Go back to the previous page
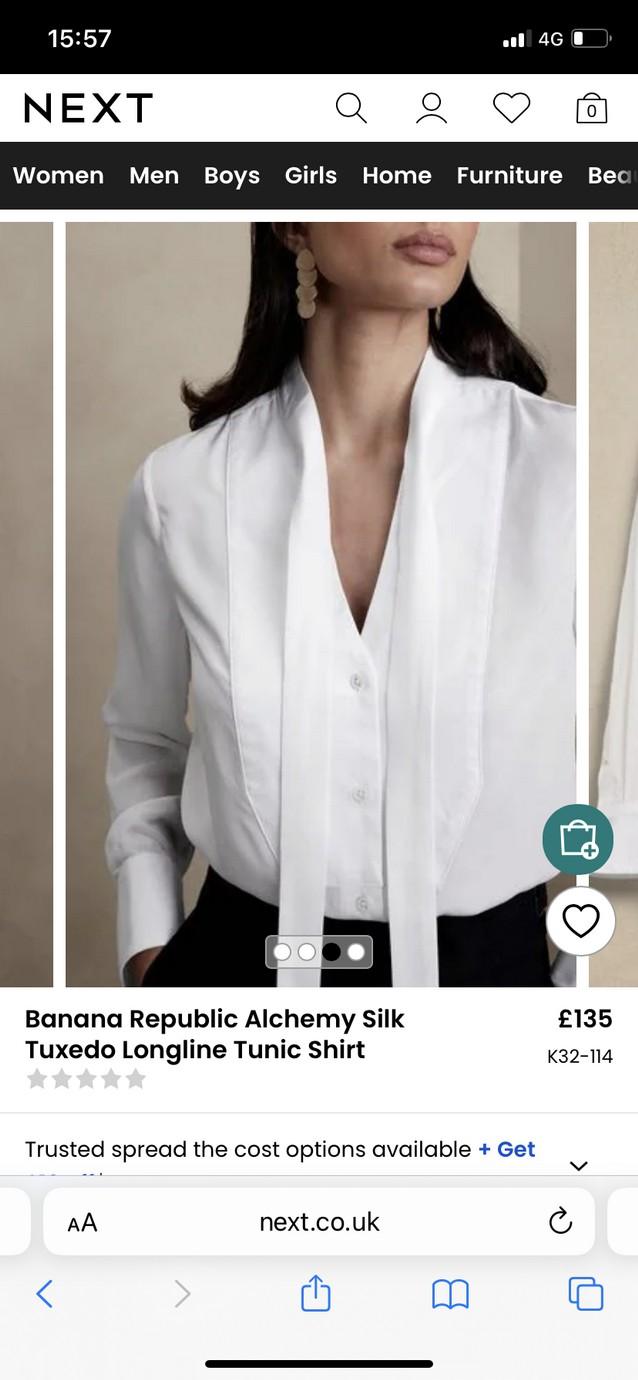Image resolution: width=638 pixels, height=1380 pixels. point(44,1294)
